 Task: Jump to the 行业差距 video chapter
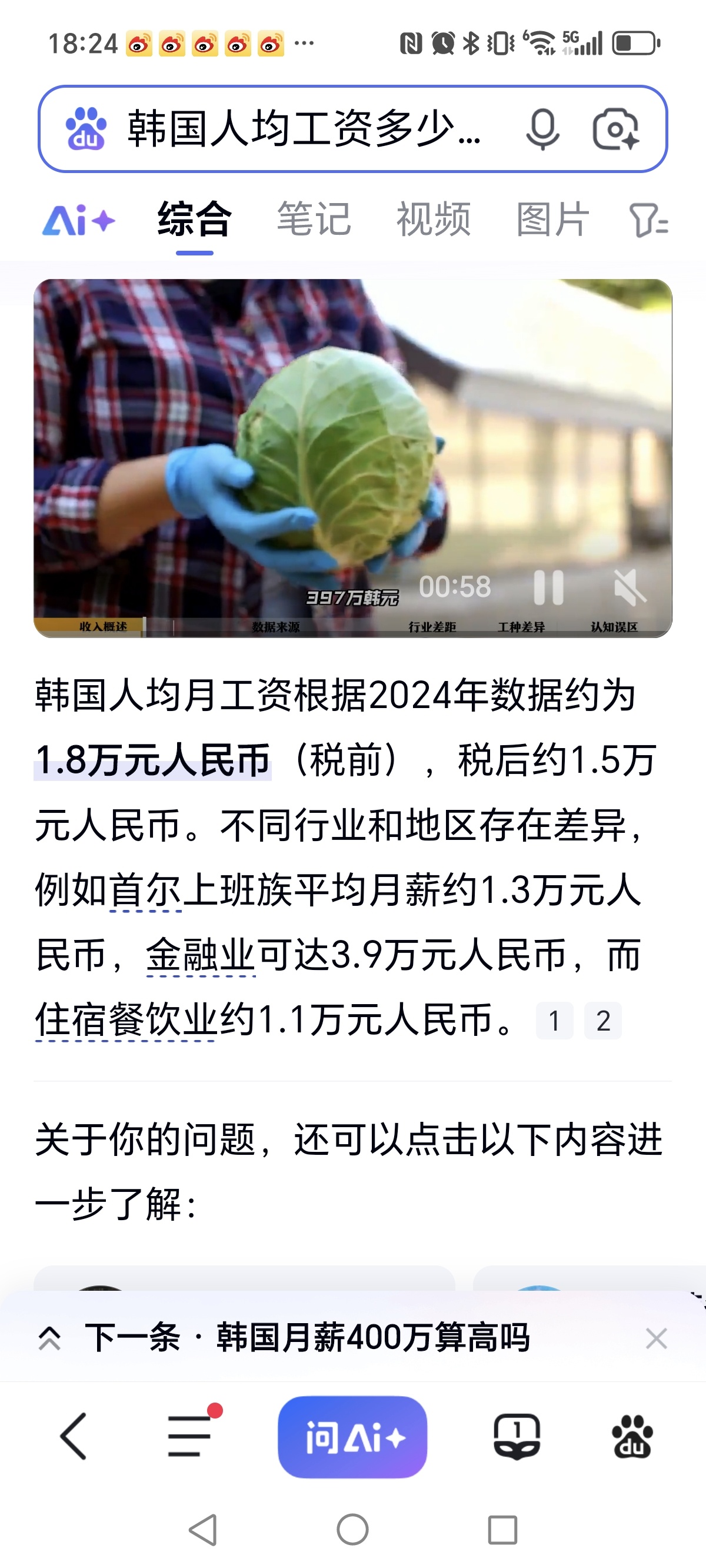point(432,627)
